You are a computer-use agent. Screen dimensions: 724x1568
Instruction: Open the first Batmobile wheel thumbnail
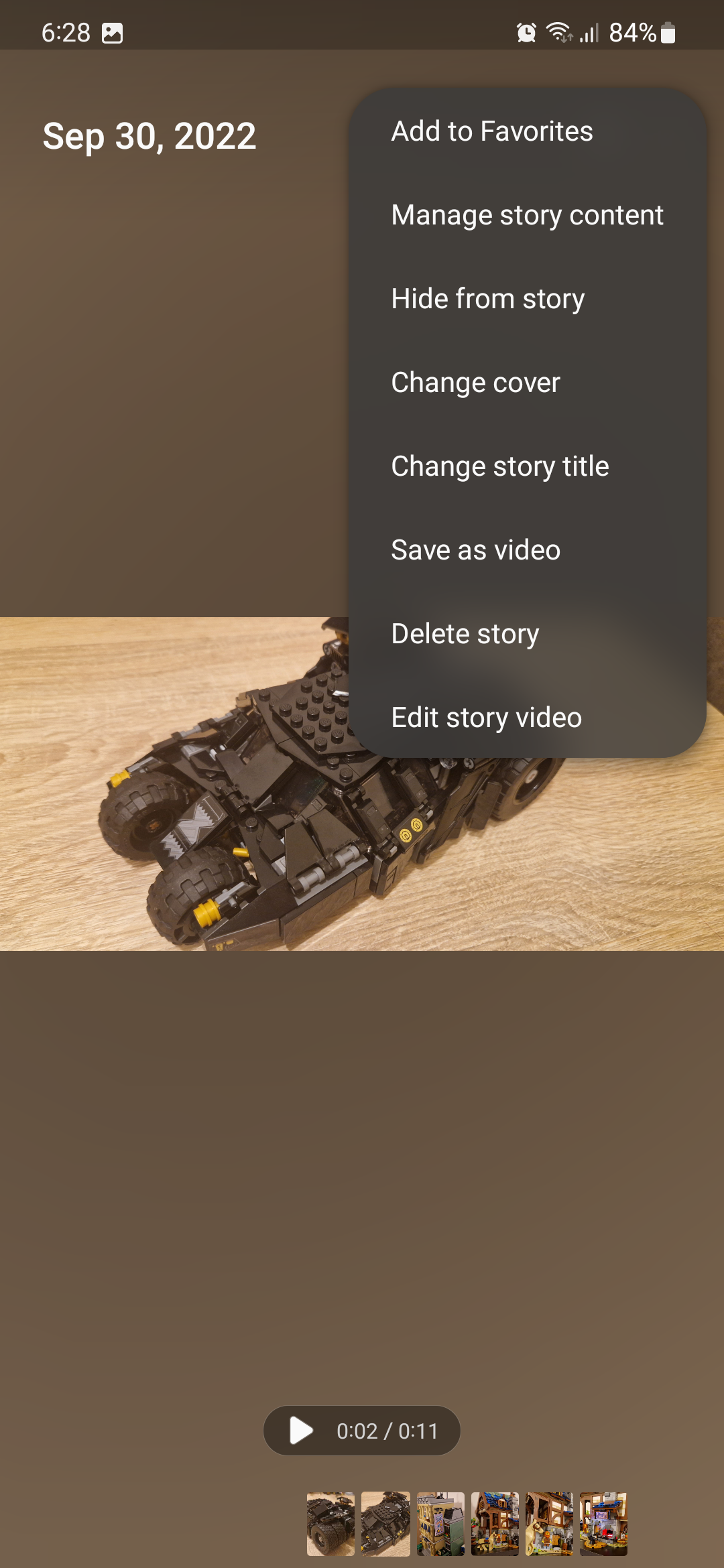click(x=330, y=1524)
